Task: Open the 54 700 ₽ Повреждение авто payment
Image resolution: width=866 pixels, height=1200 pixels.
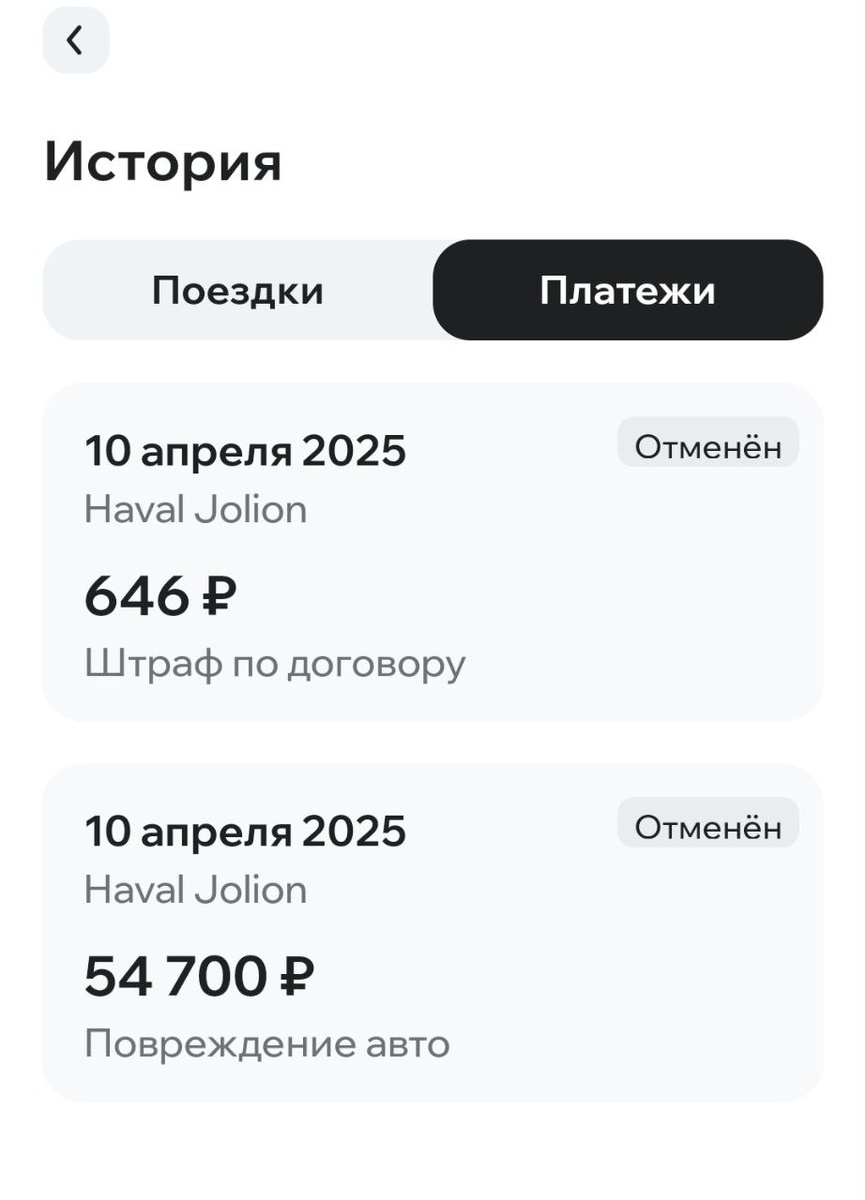Action: click(432, 932)
